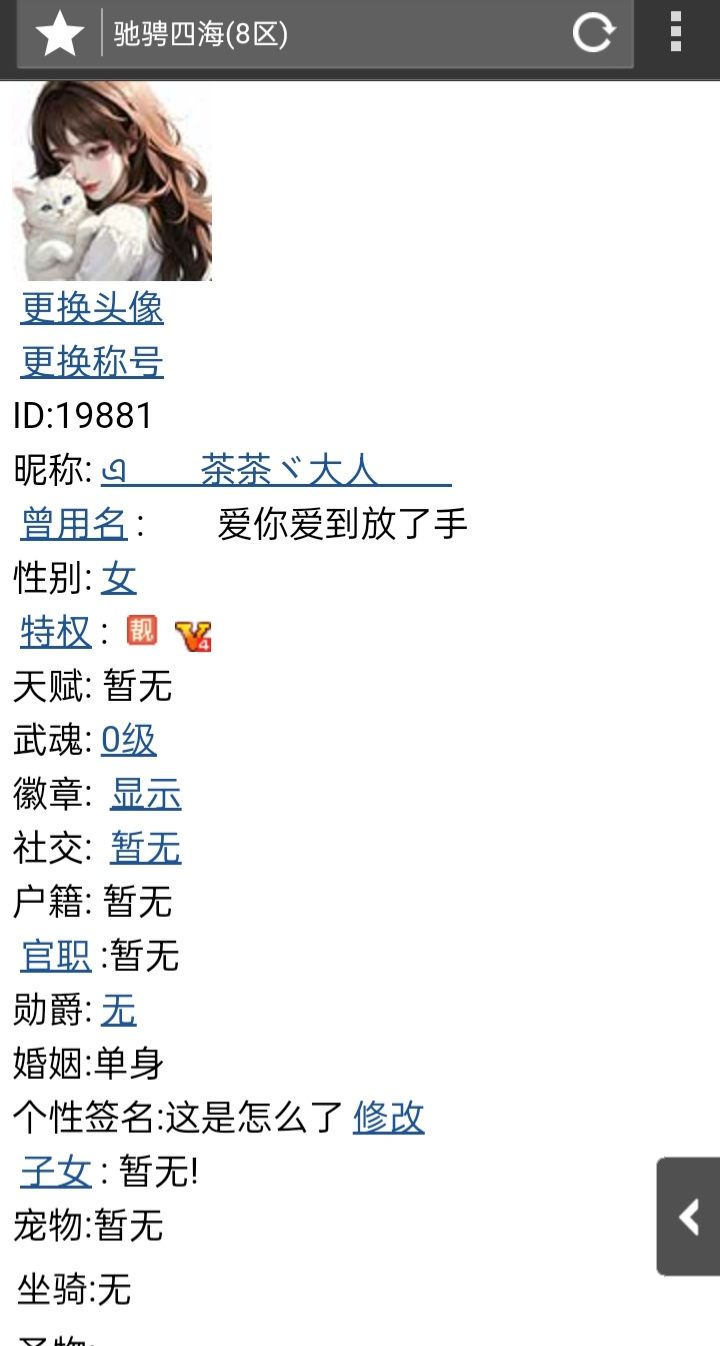Bookmark this page with the star icon
Image resolution: width=720 pixels, height=1346 pixels.
point(59,35)
